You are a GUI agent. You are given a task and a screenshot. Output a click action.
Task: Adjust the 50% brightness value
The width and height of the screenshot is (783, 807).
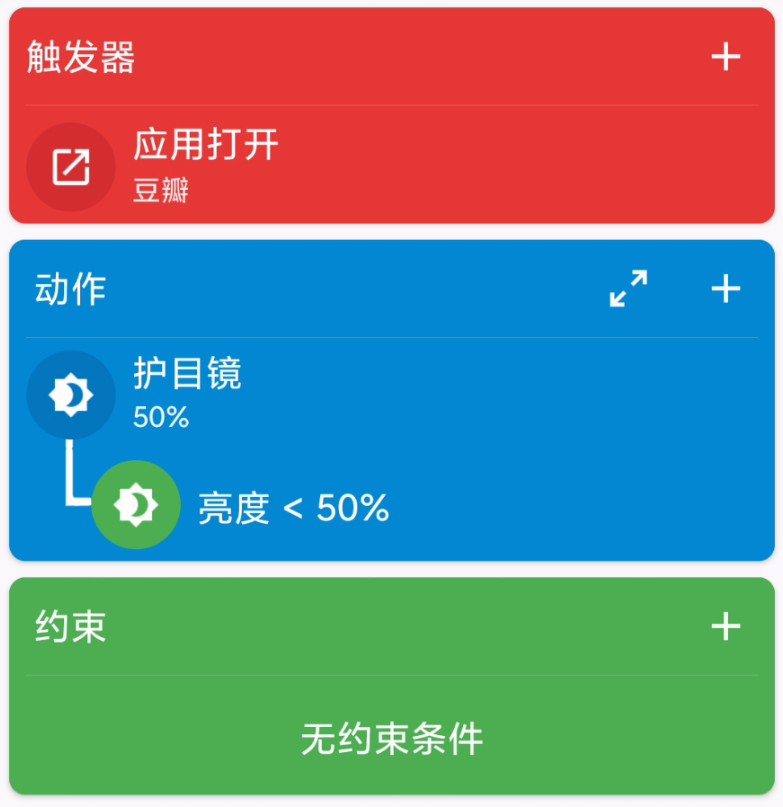tap(160, 418)
